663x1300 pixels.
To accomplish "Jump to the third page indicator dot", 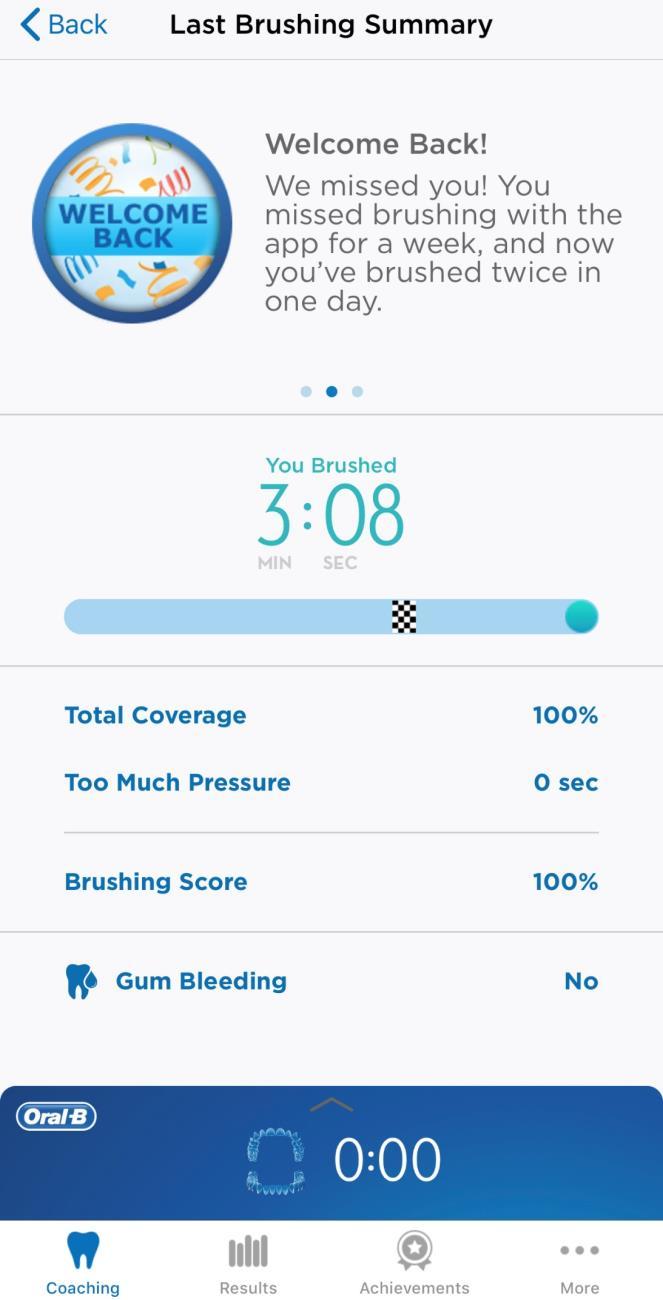I will 357,391.
